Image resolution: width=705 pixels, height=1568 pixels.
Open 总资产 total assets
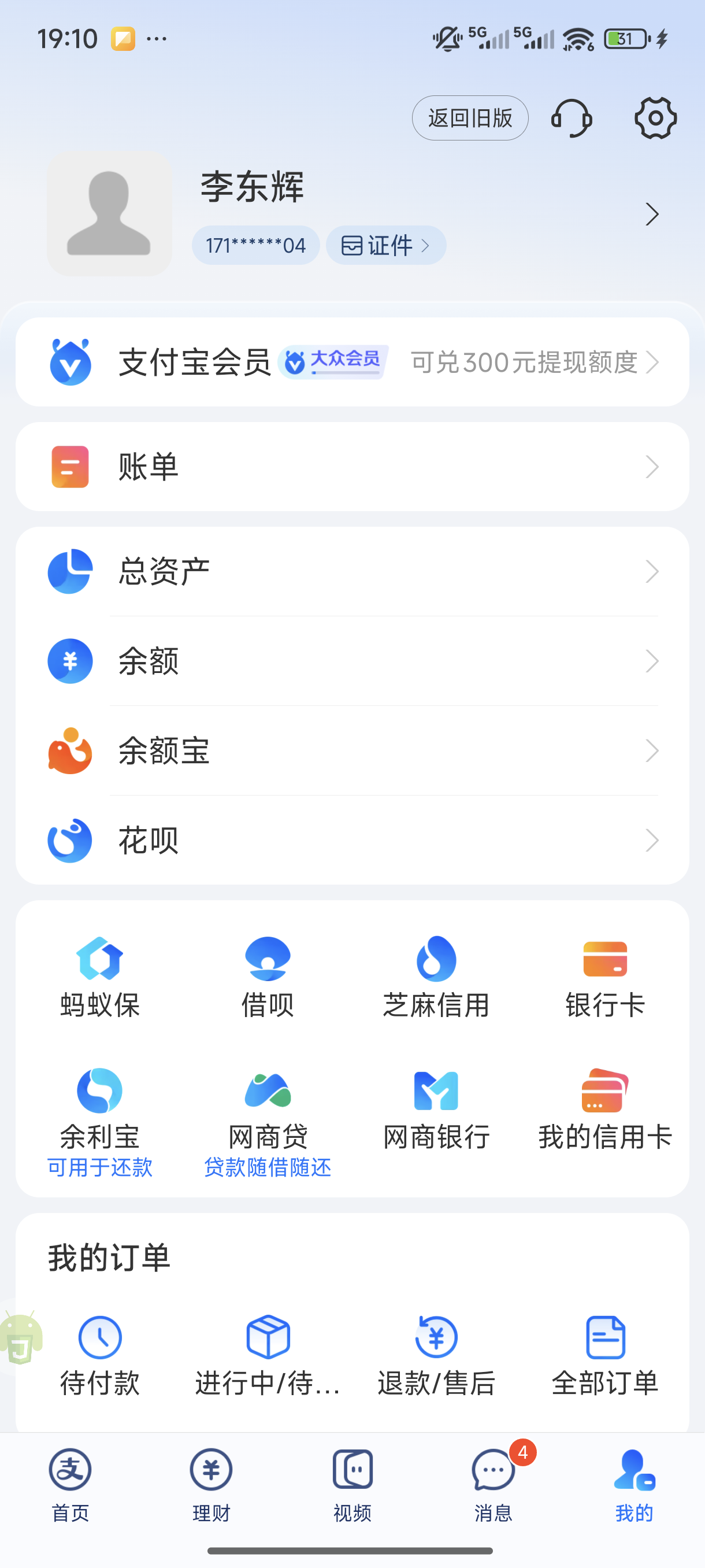pos(352,572)
